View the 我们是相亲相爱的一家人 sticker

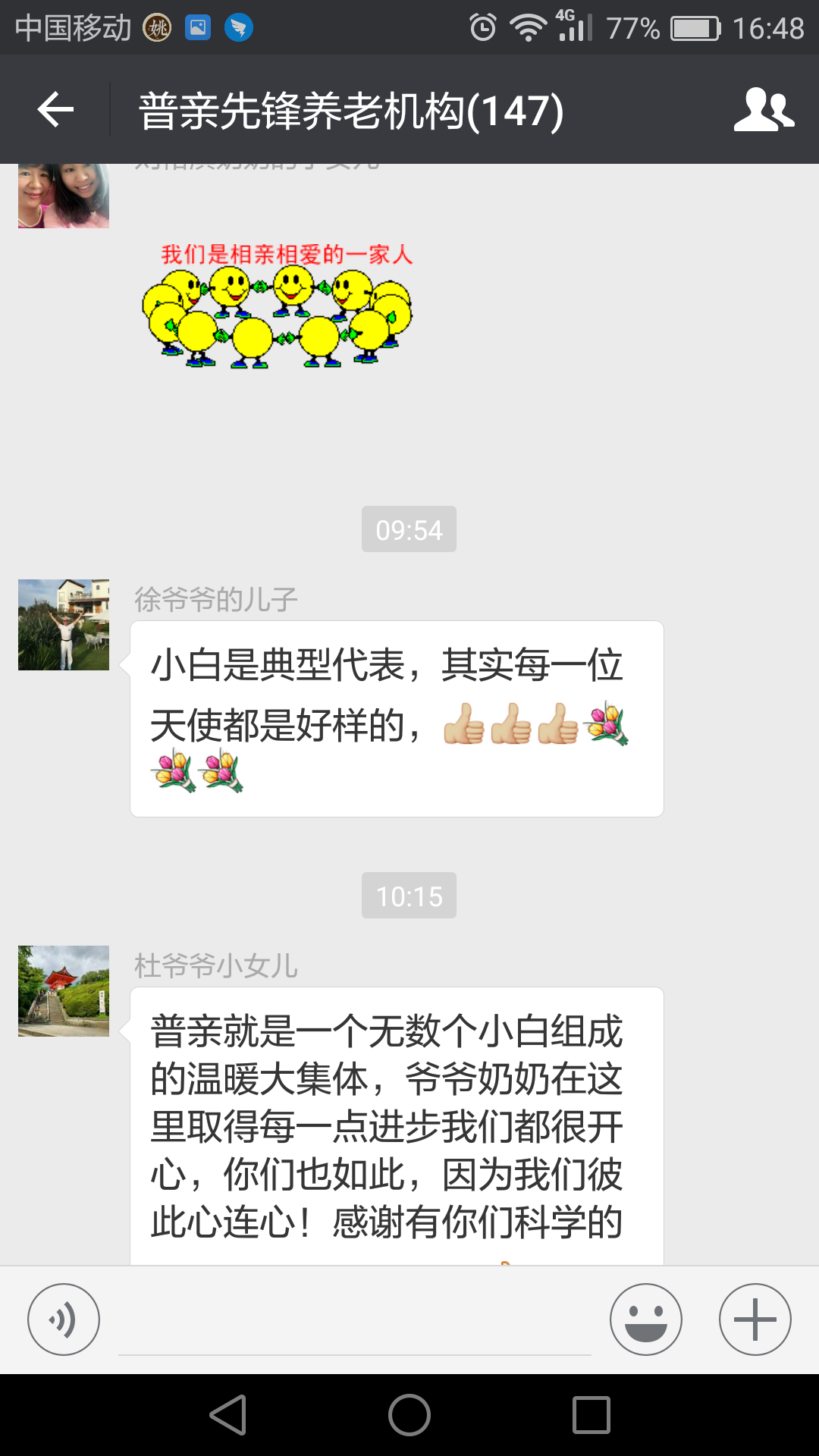point(278,305)
